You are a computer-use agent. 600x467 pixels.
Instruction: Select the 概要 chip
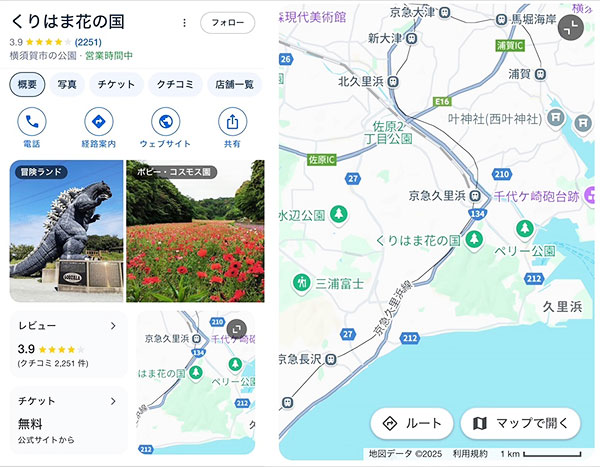tap(27, 85)
